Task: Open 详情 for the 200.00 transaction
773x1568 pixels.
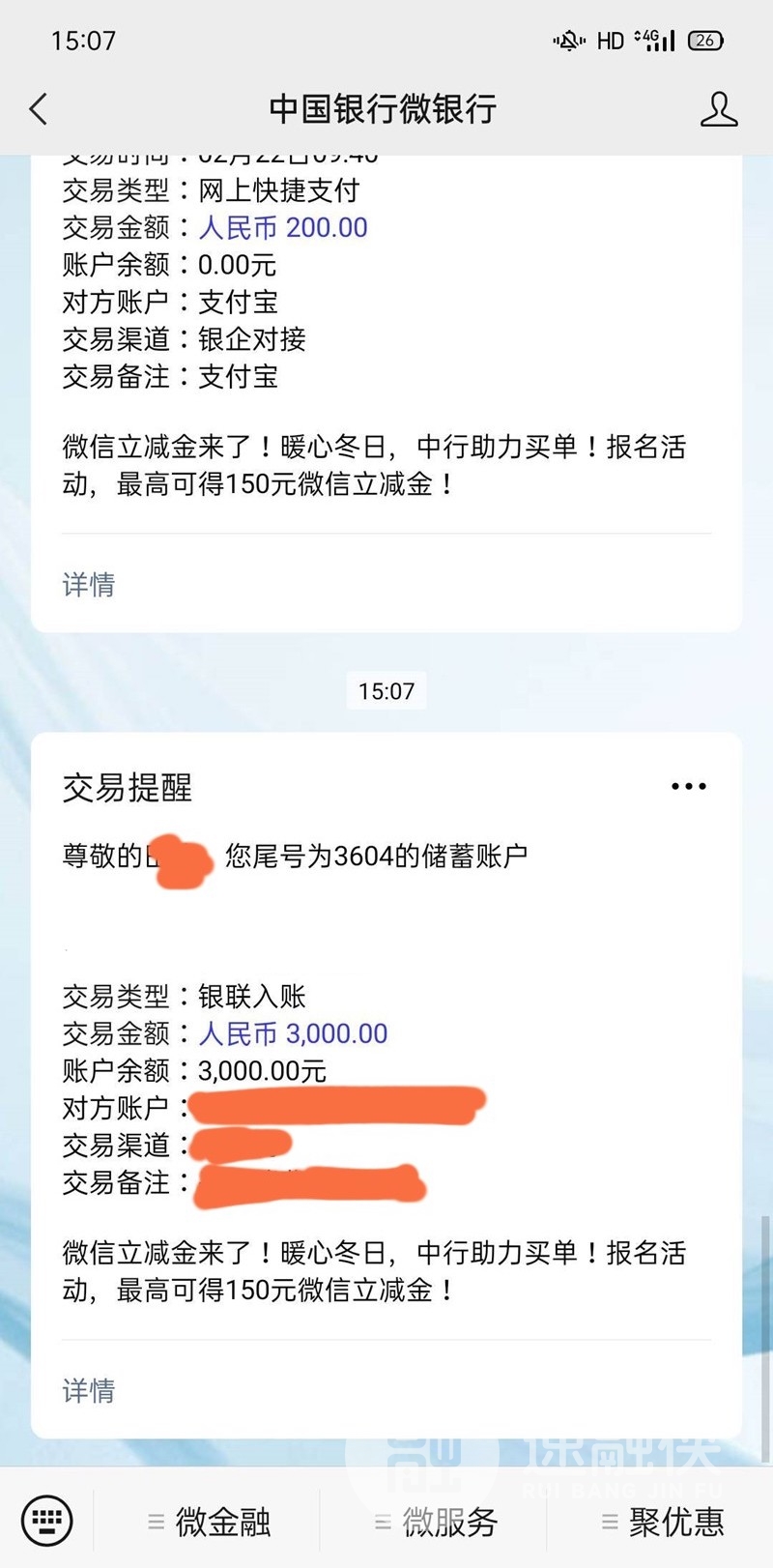Action: click(89, 584)
